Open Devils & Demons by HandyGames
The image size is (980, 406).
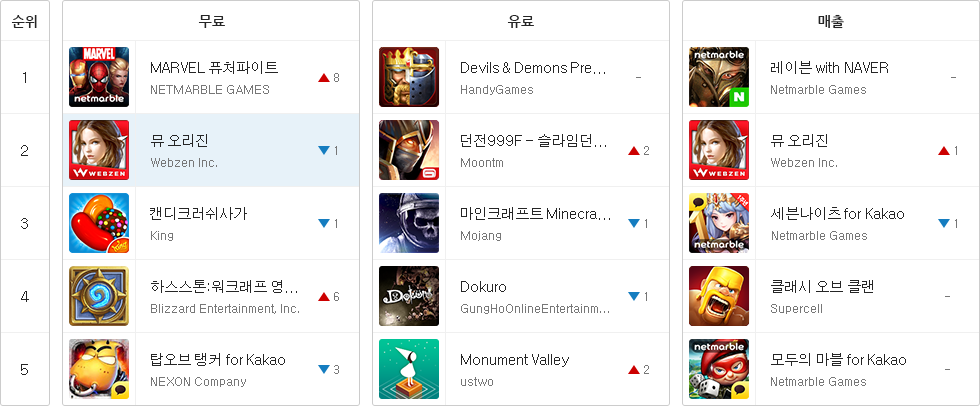pyautogui.click(x=533, y=68)
